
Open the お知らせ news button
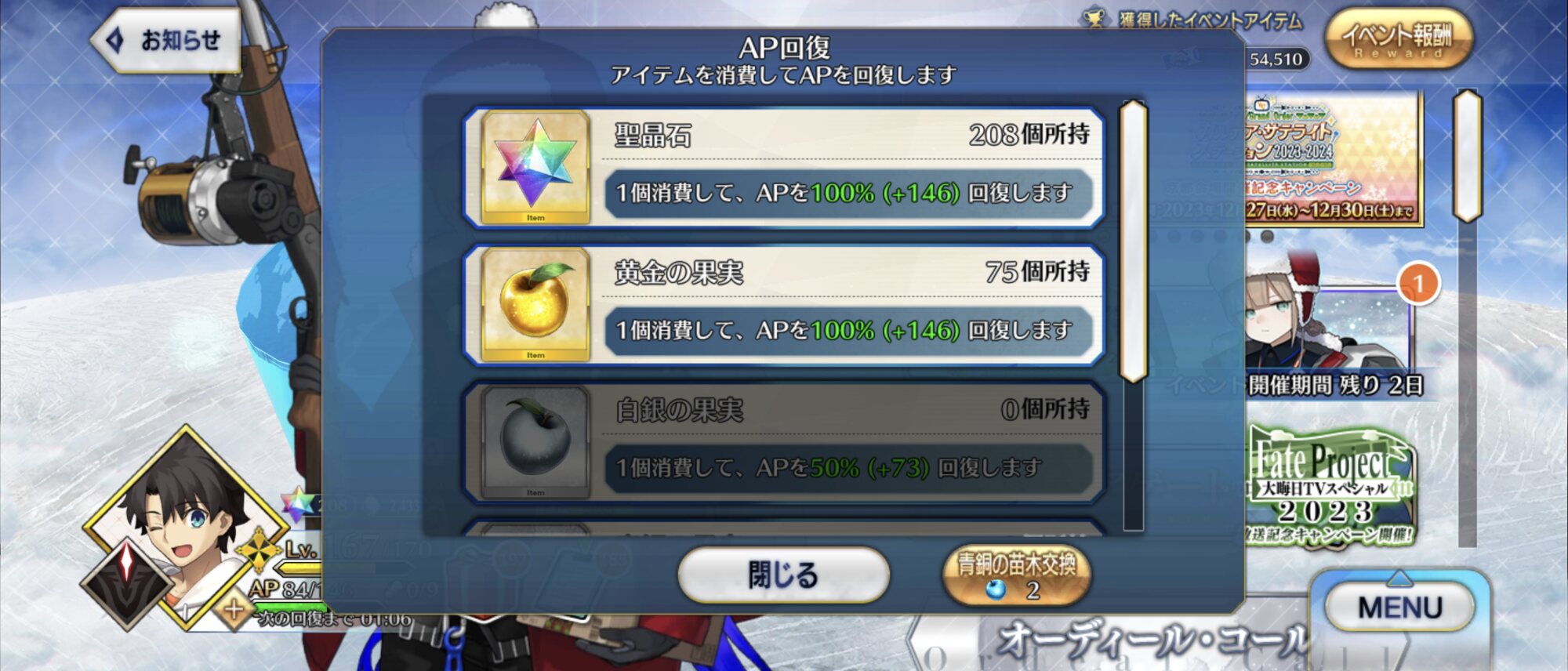click(166, 41)
